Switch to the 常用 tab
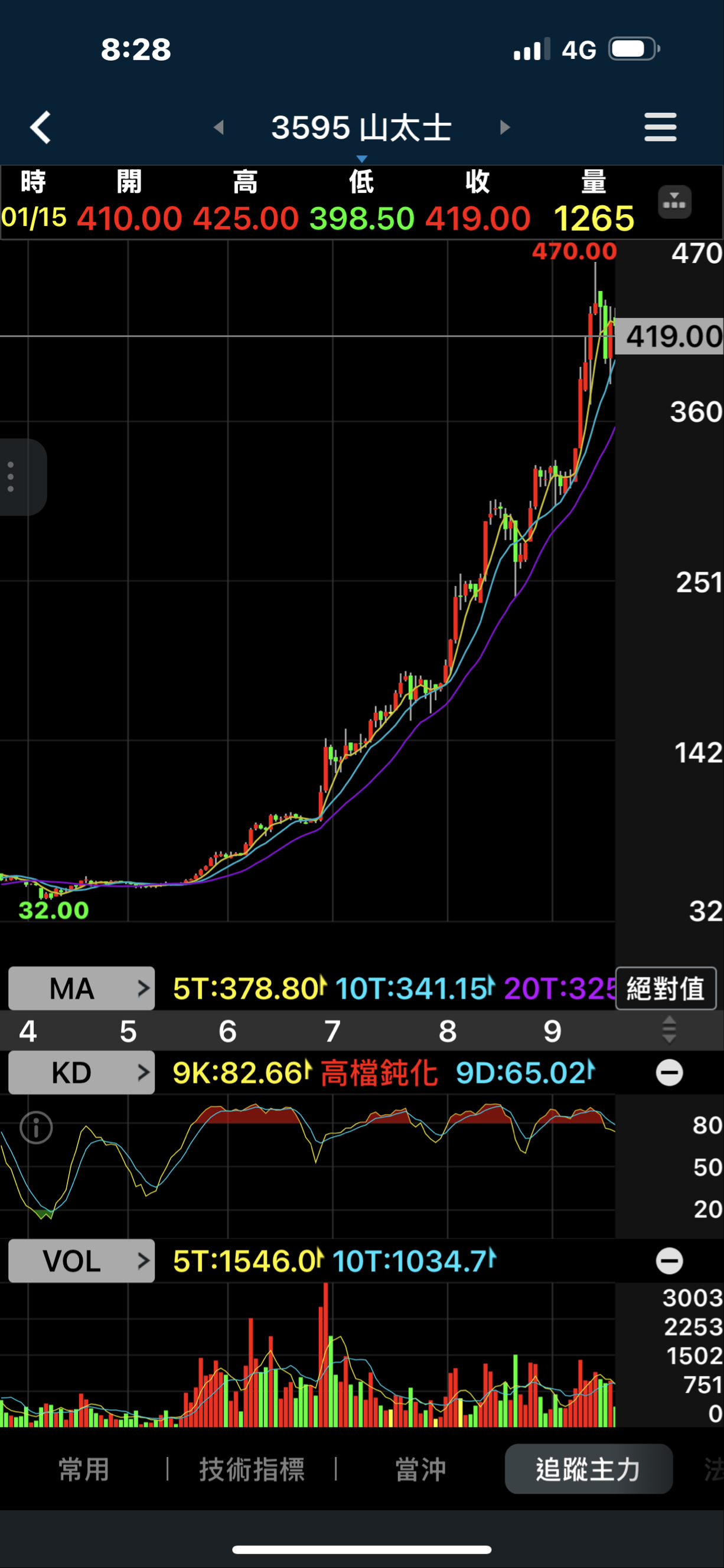Viewport: 724px width, 1568px height. click(x=84, y=1469)
